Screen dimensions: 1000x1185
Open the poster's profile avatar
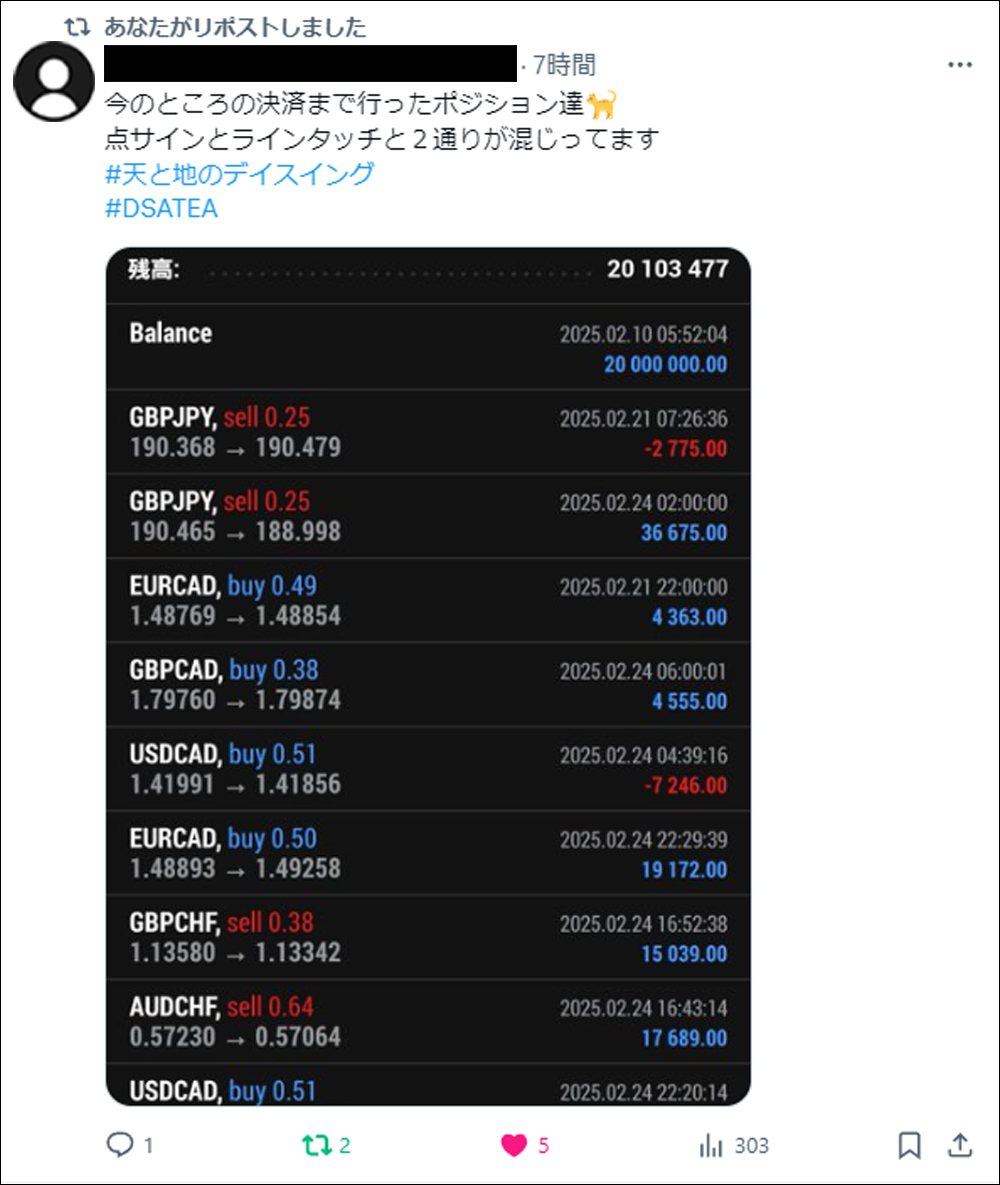(x=54, y=82)
